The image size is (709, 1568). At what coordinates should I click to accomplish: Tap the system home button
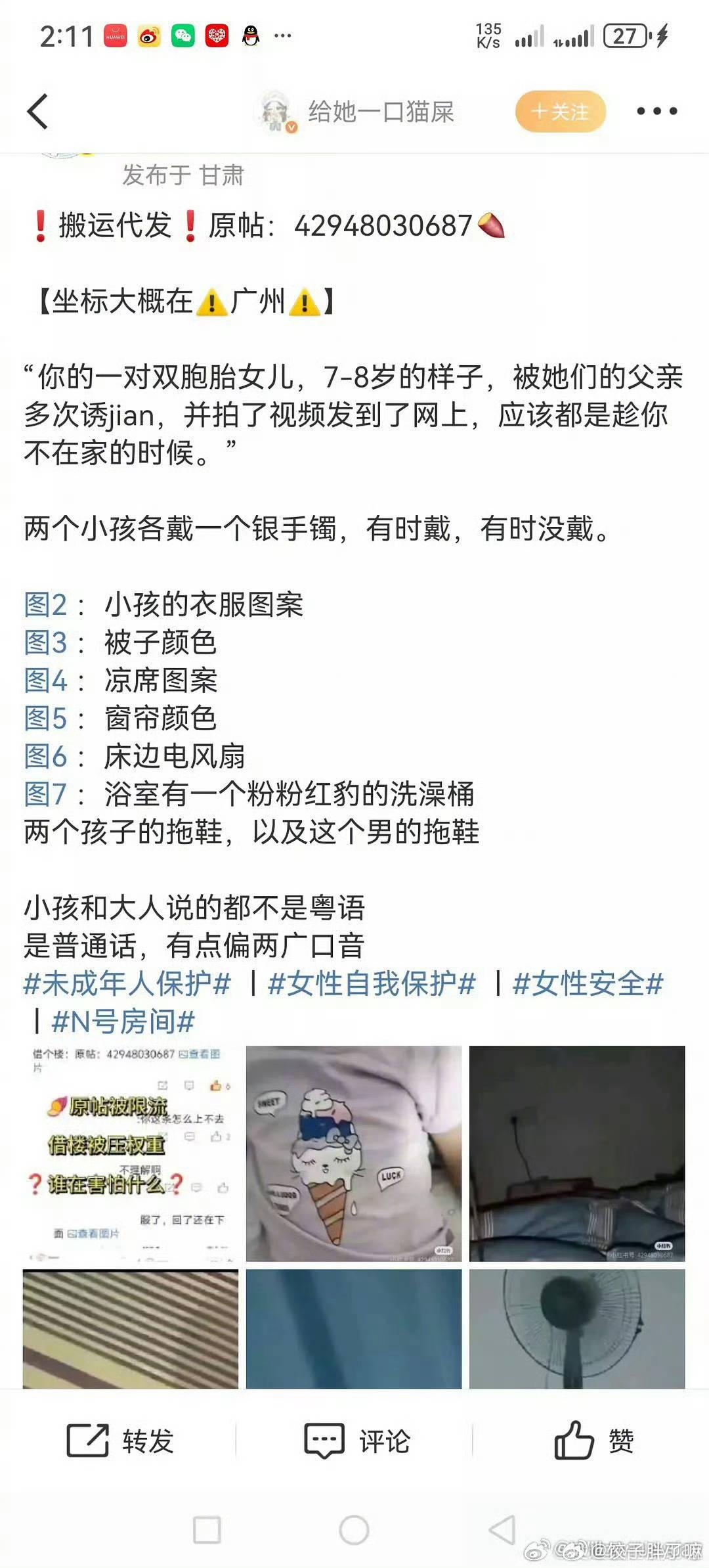[x=354, y=1530]
